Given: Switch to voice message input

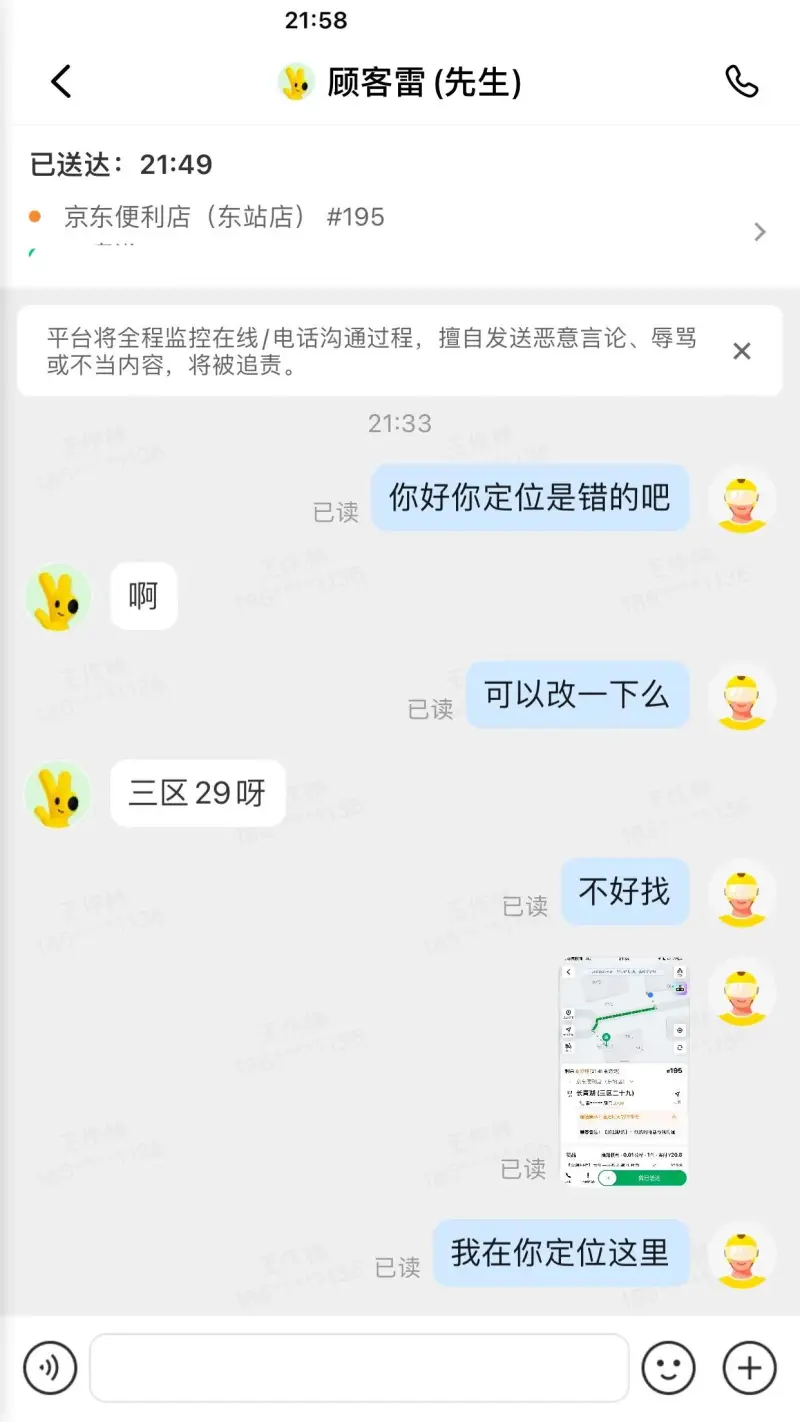Looking at the screenshot, I should tap(50, 1367).
